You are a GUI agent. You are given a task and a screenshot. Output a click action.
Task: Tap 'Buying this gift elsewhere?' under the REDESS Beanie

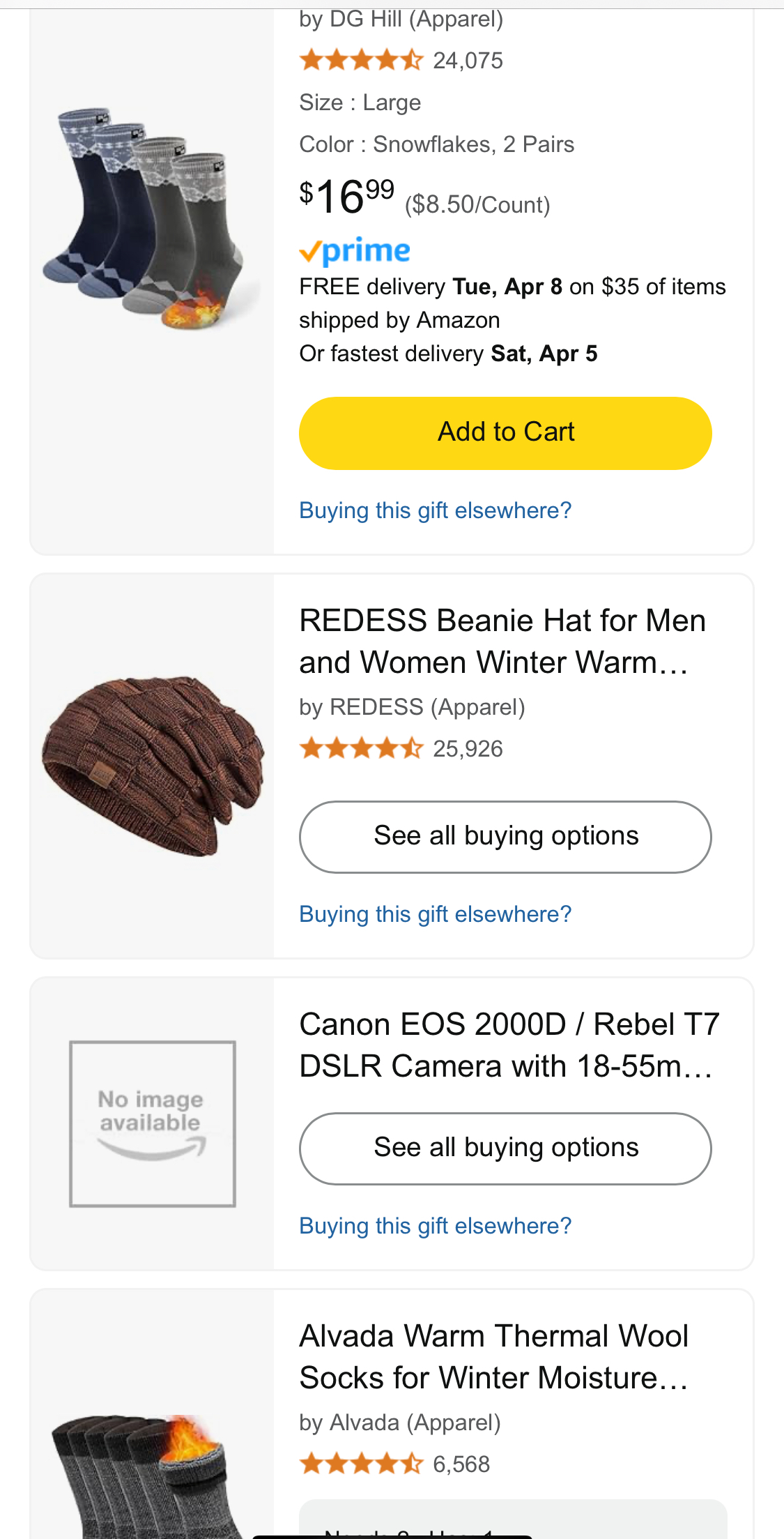pyautogui.click(x=435, y=914)
